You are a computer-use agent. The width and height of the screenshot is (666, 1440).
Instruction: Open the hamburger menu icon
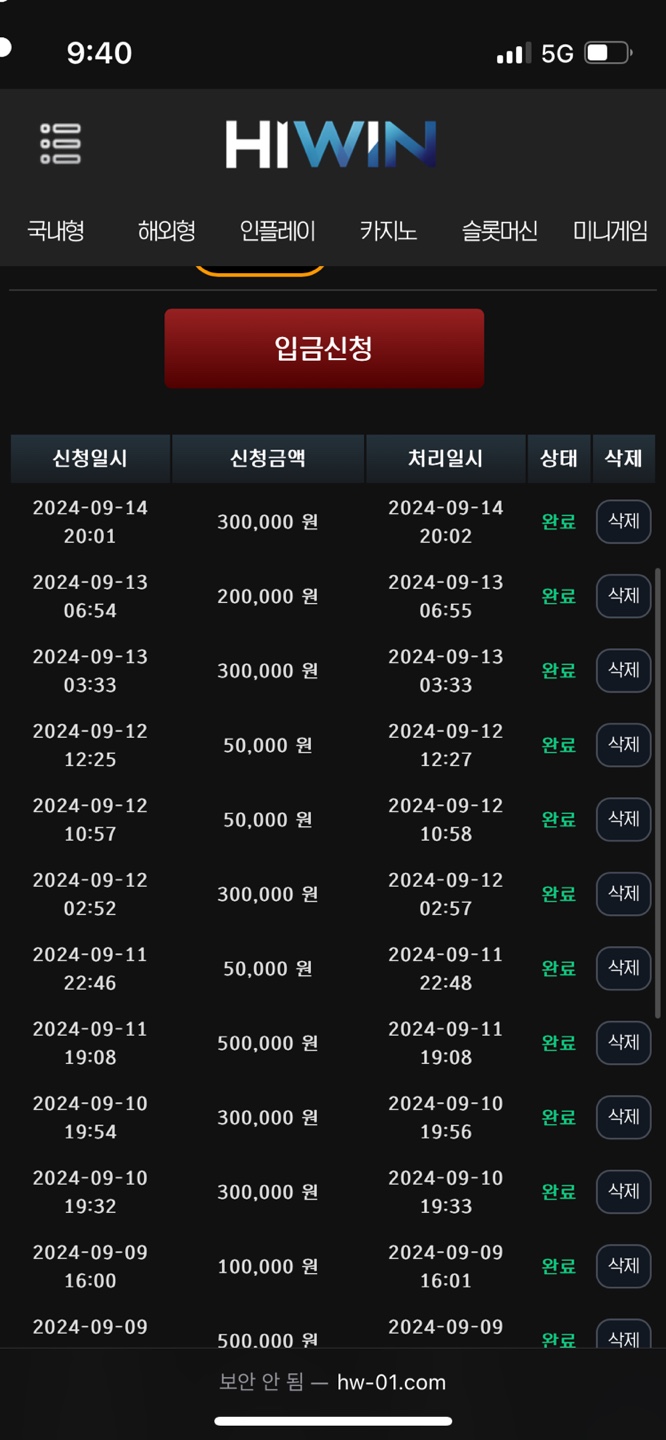click(x=60, y=144)
